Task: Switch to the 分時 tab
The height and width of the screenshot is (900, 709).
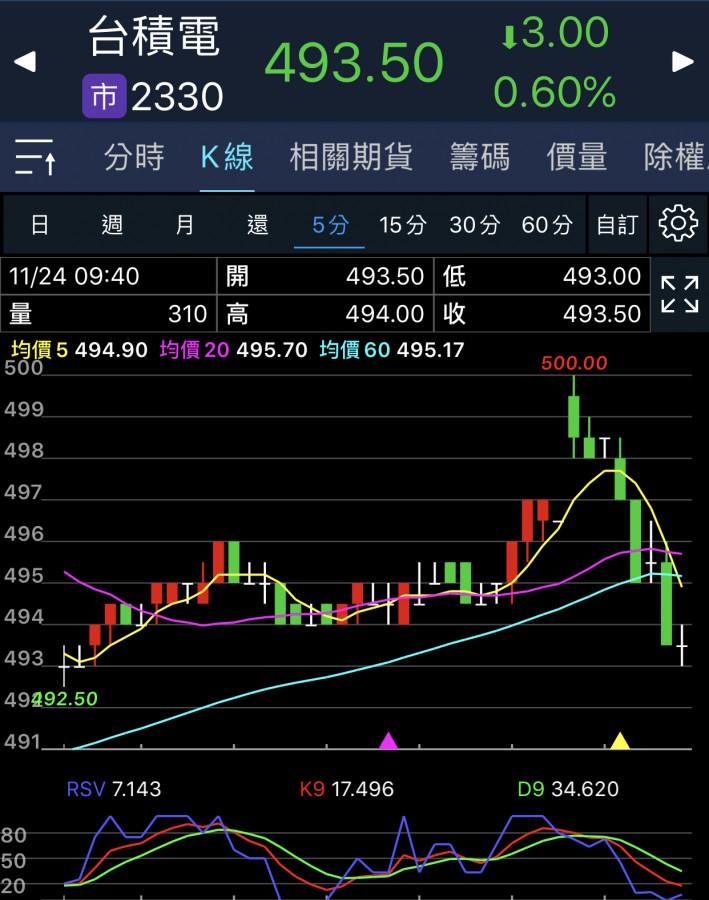Action: click(134, 157)
